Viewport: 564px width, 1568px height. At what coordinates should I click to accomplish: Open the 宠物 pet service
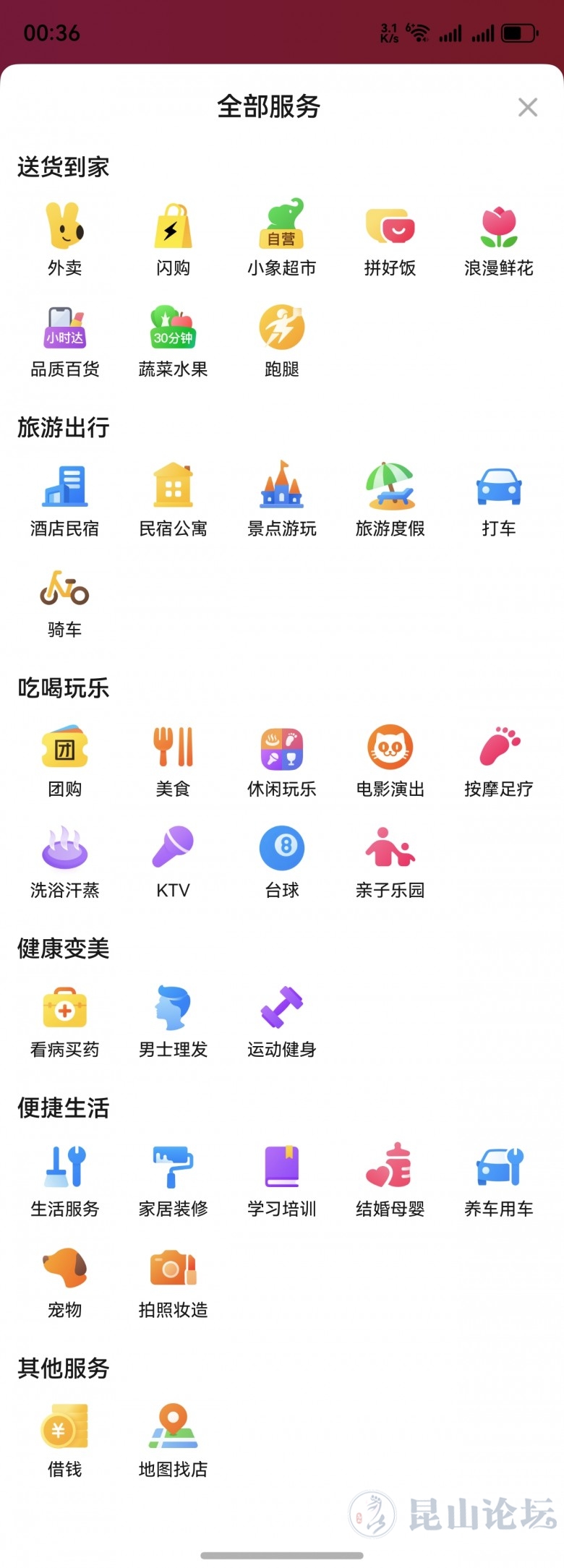[x=65, y=1279]
